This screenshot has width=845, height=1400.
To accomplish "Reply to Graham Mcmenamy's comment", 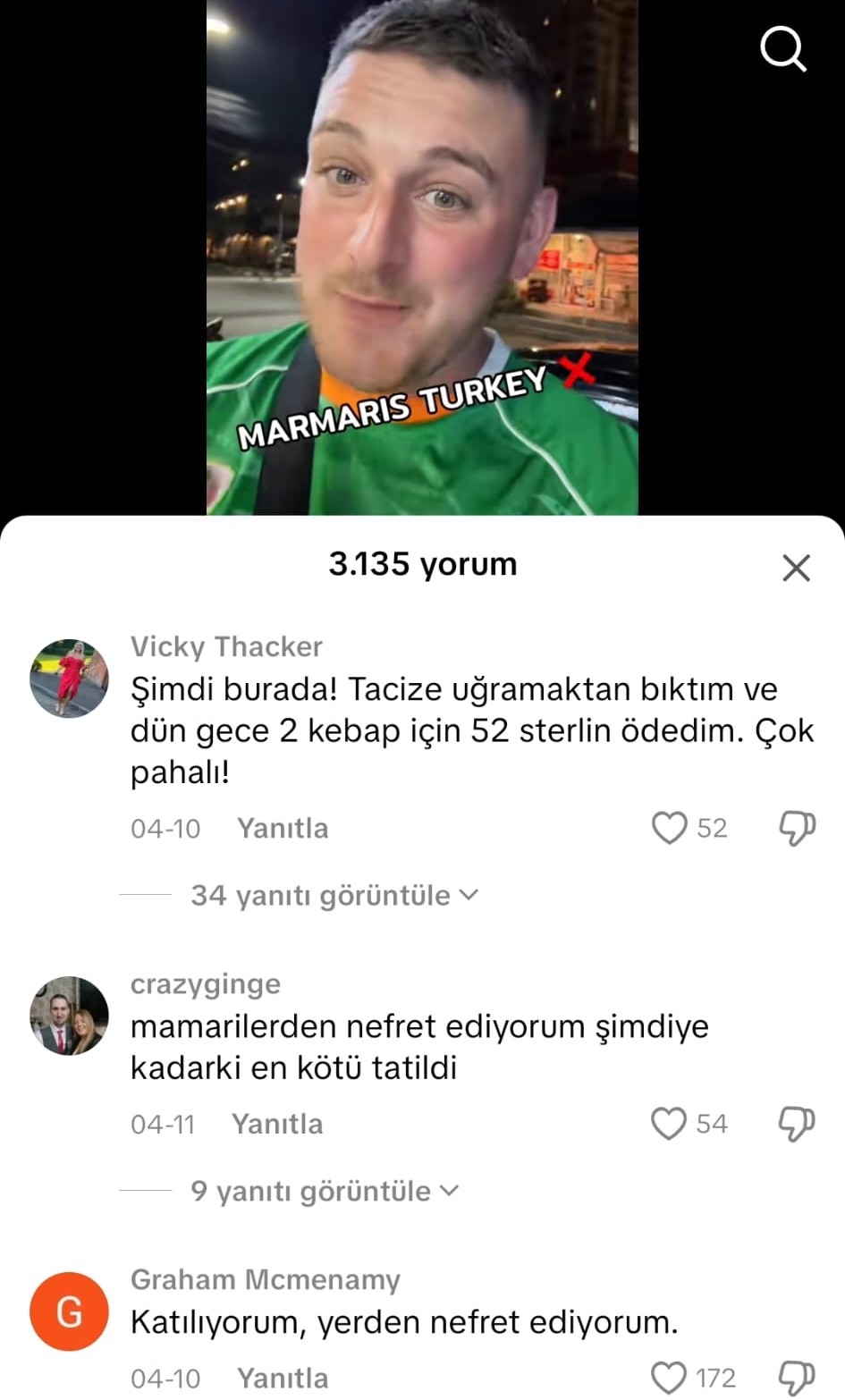I will click(282, 1378).
